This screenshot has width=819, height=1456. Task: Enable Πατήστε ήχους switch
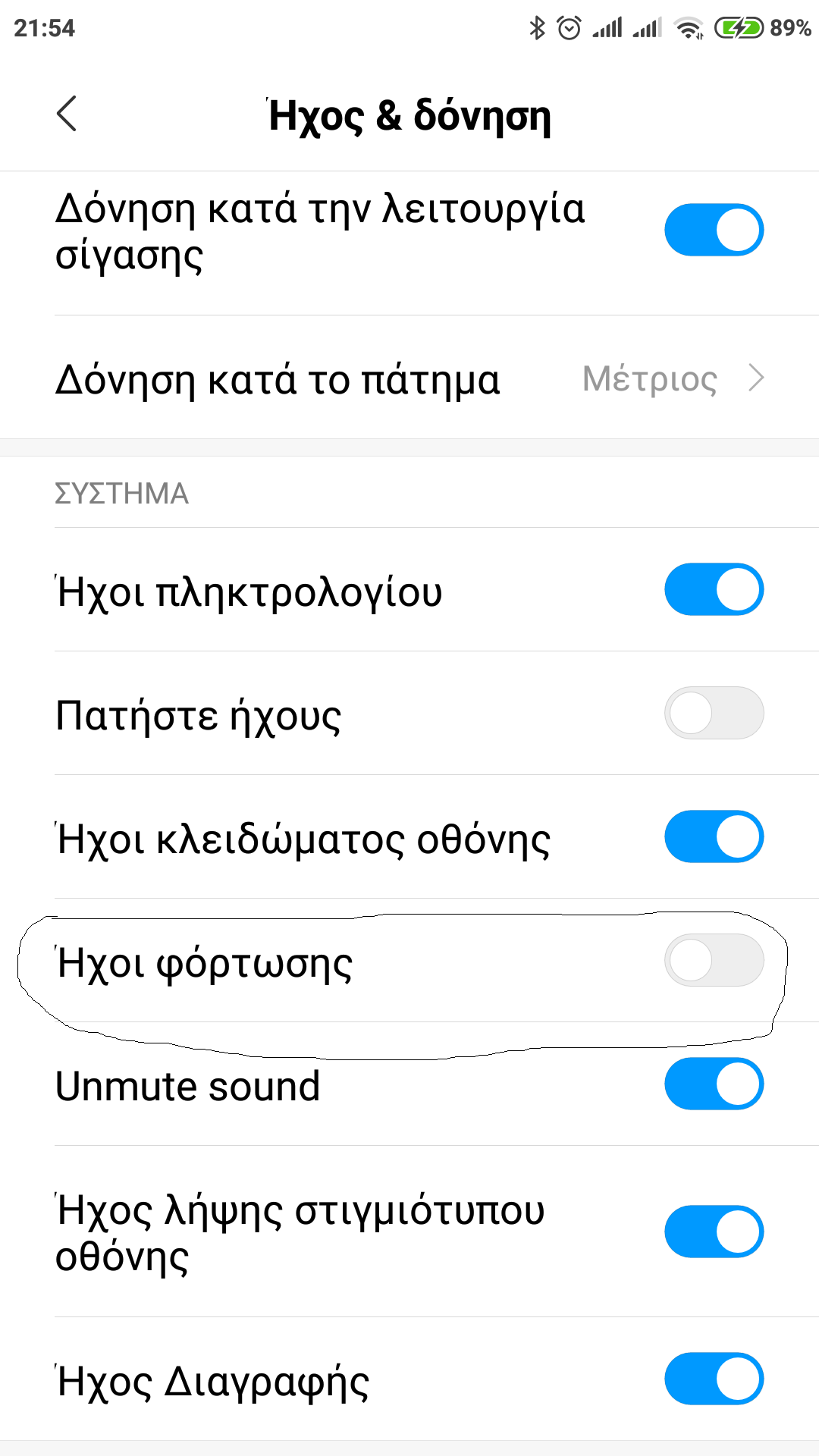[x=714, y=713]
